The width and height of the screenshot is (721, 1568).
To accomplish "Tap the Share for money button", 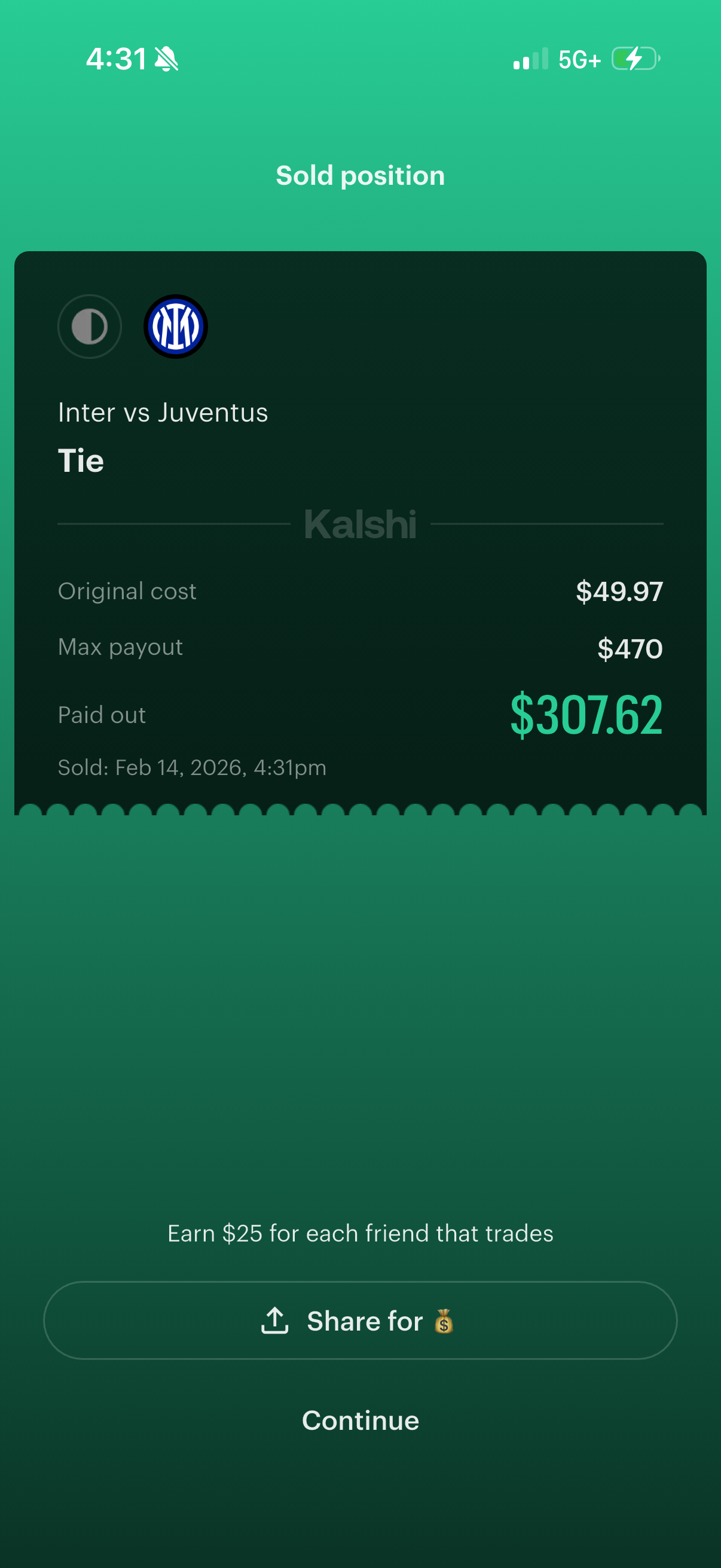I will pyautogui.click(x=360, y=1320).
